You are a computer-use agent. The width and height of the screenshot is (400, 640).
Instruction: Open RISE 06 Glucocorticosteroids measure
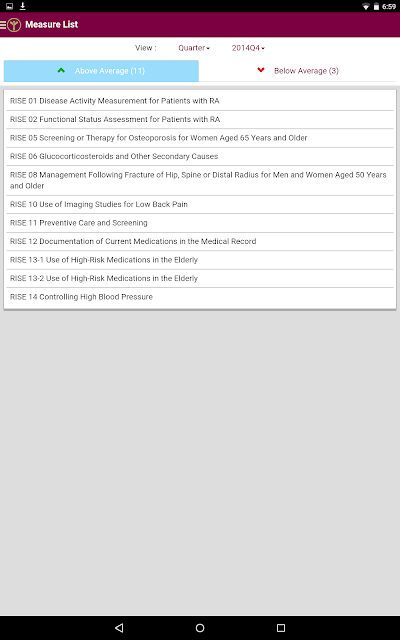coord(200,156)
